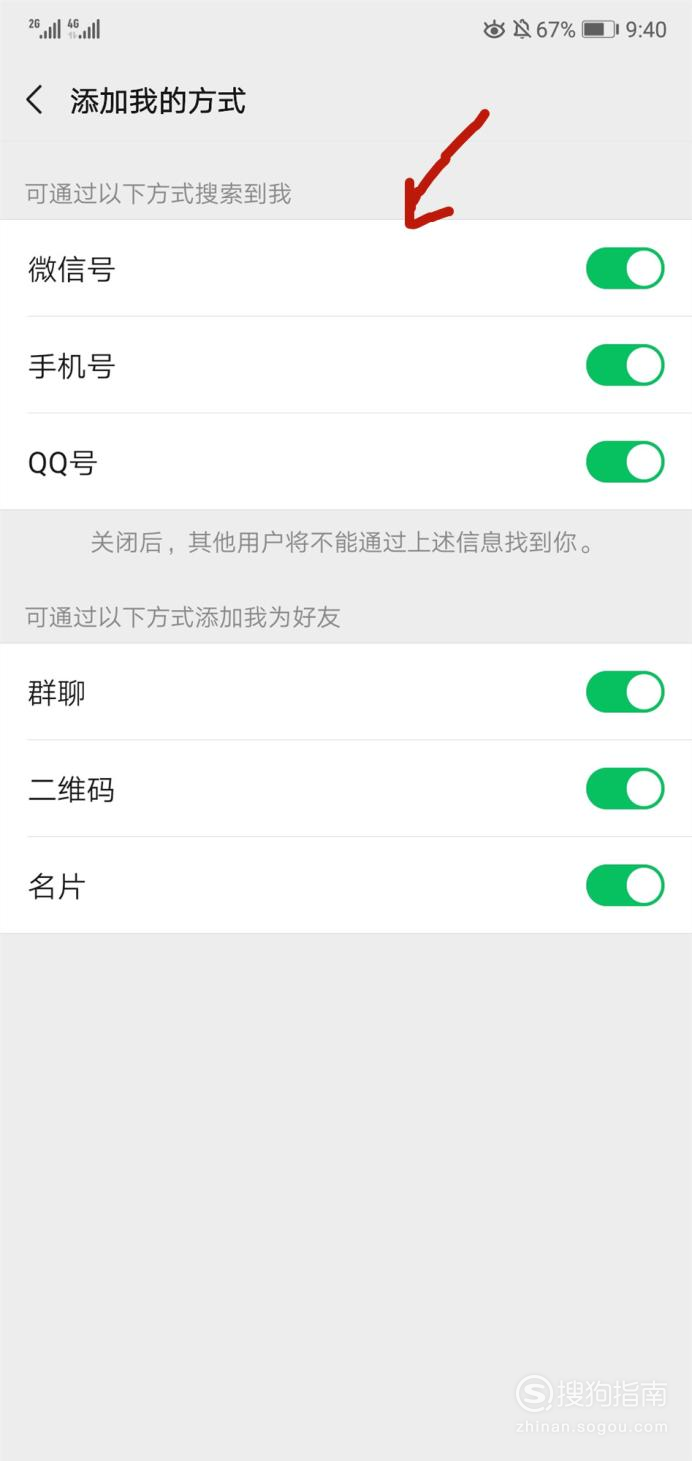
Task: Switch off adding via 群聊
Action: click(625, 692)
